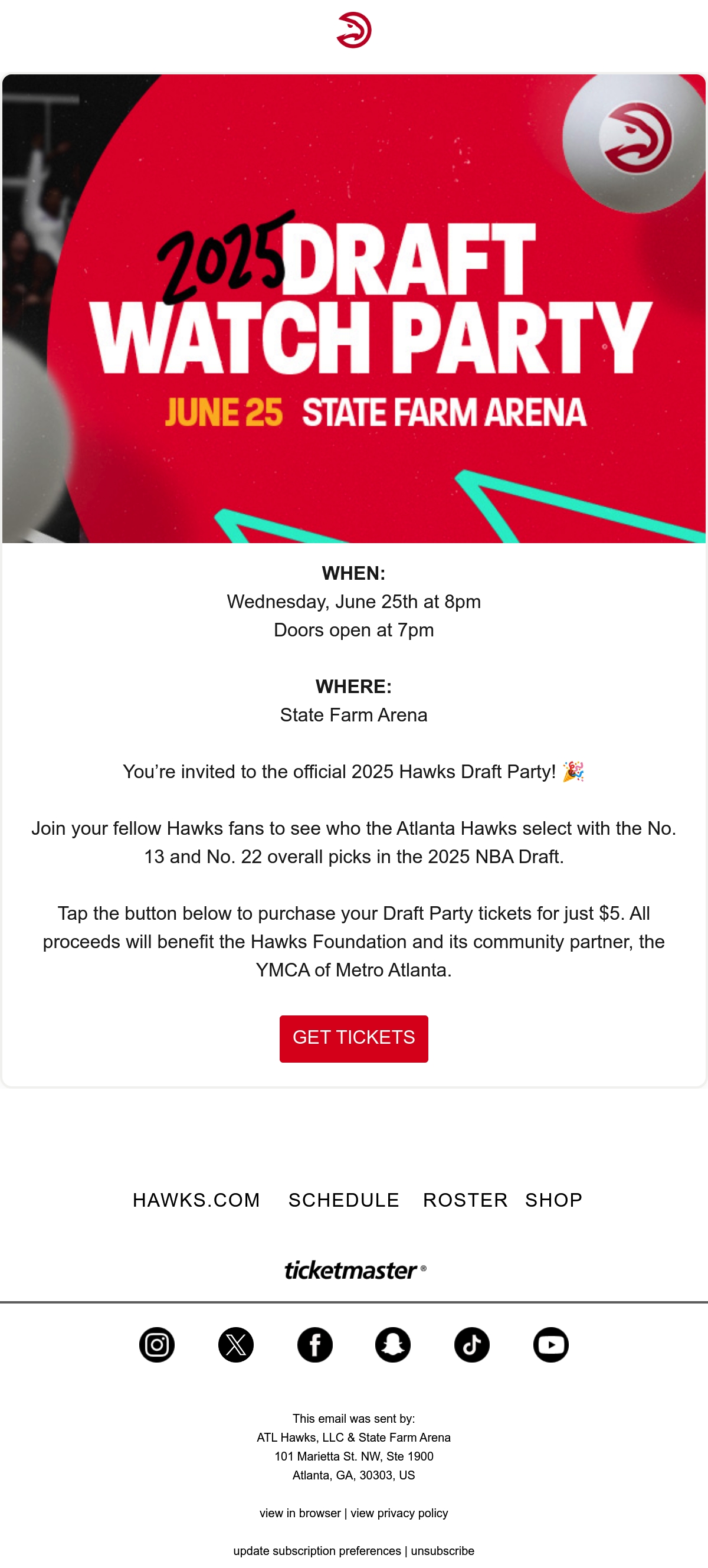This screenshot has width=708, height=1568.
Task: Visit the SHOP link
Action: pyautogui.click(x=553, y=1200)
